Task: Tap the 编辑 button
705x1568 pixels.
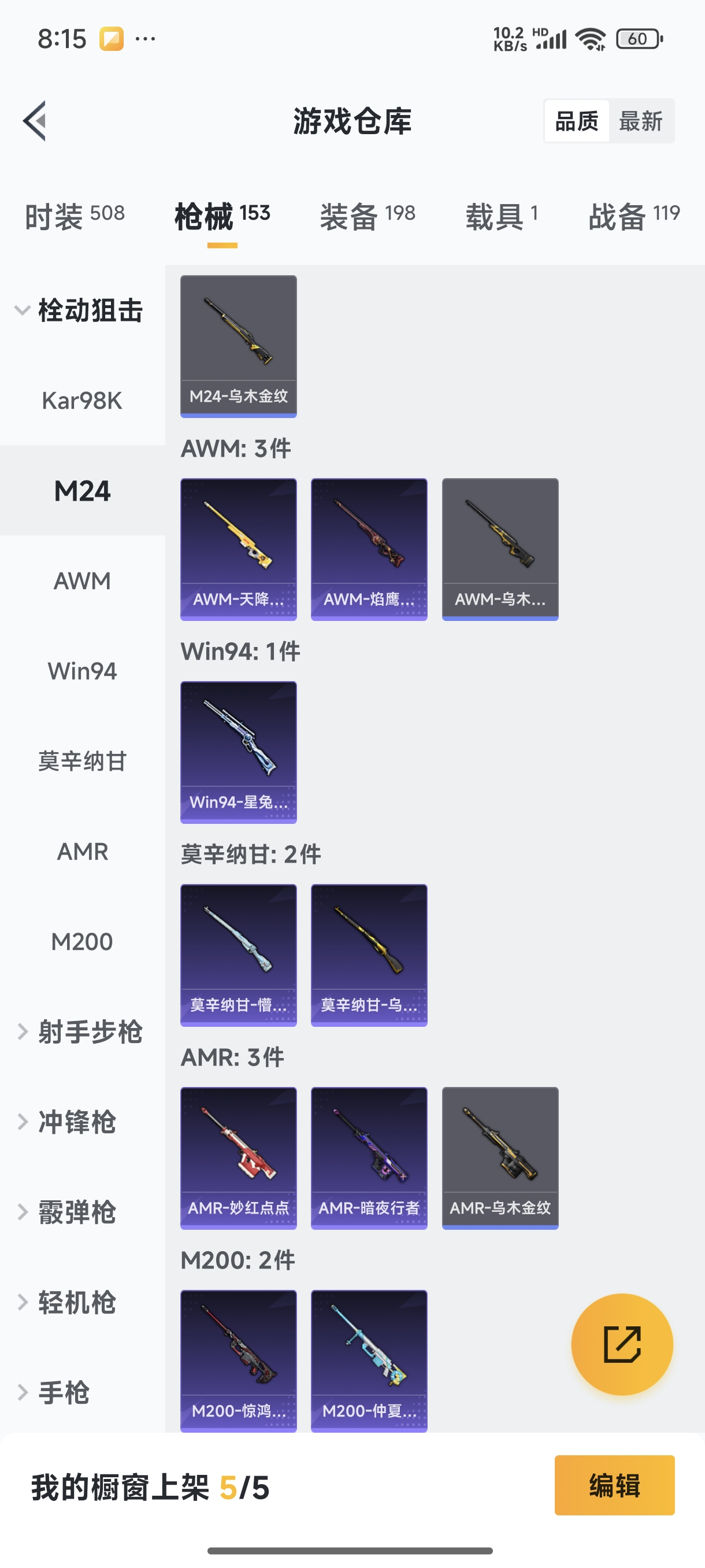Action: pos(614,1485)
